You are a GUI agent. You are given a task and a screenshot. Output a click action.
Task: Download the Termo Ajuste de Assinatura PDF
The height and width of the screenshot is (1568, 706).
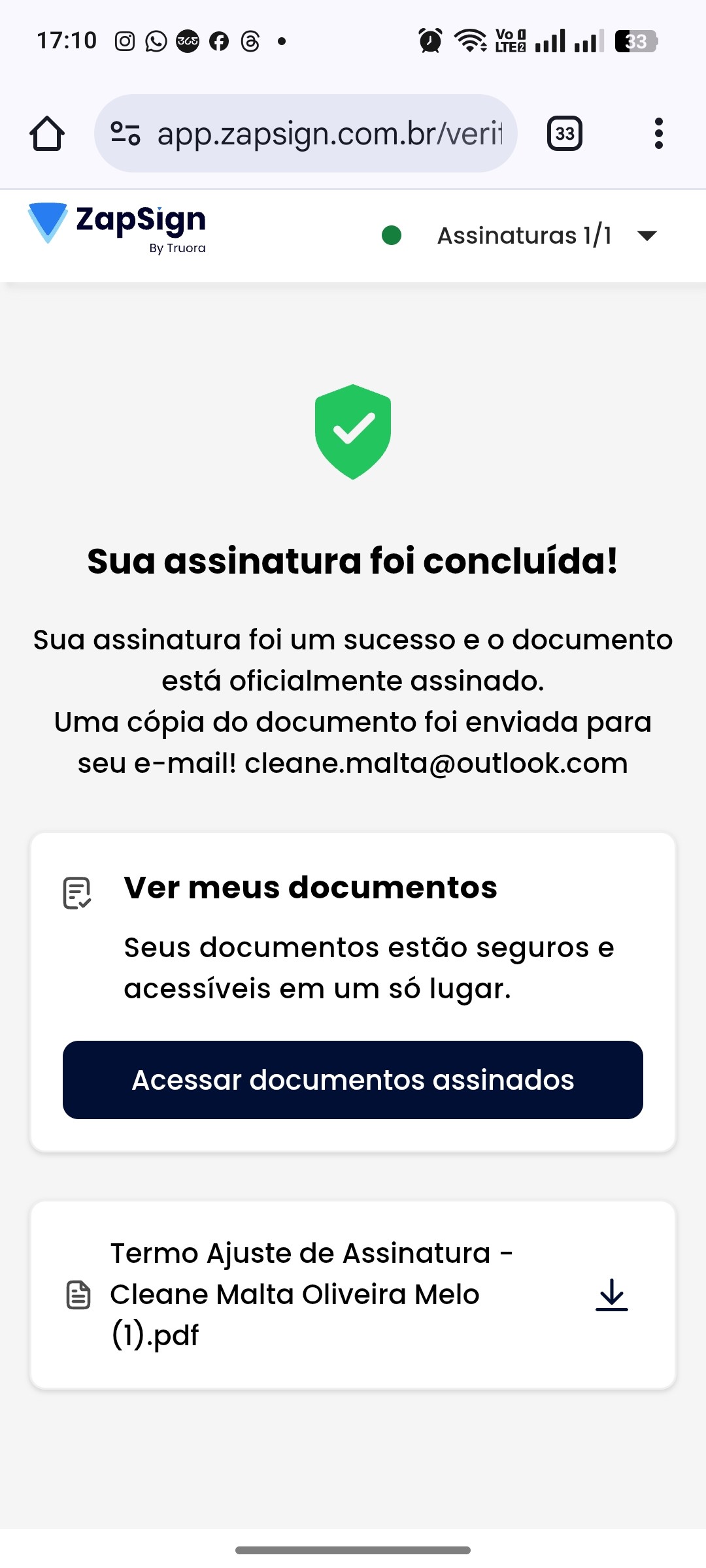click(x=612, y=1294)
